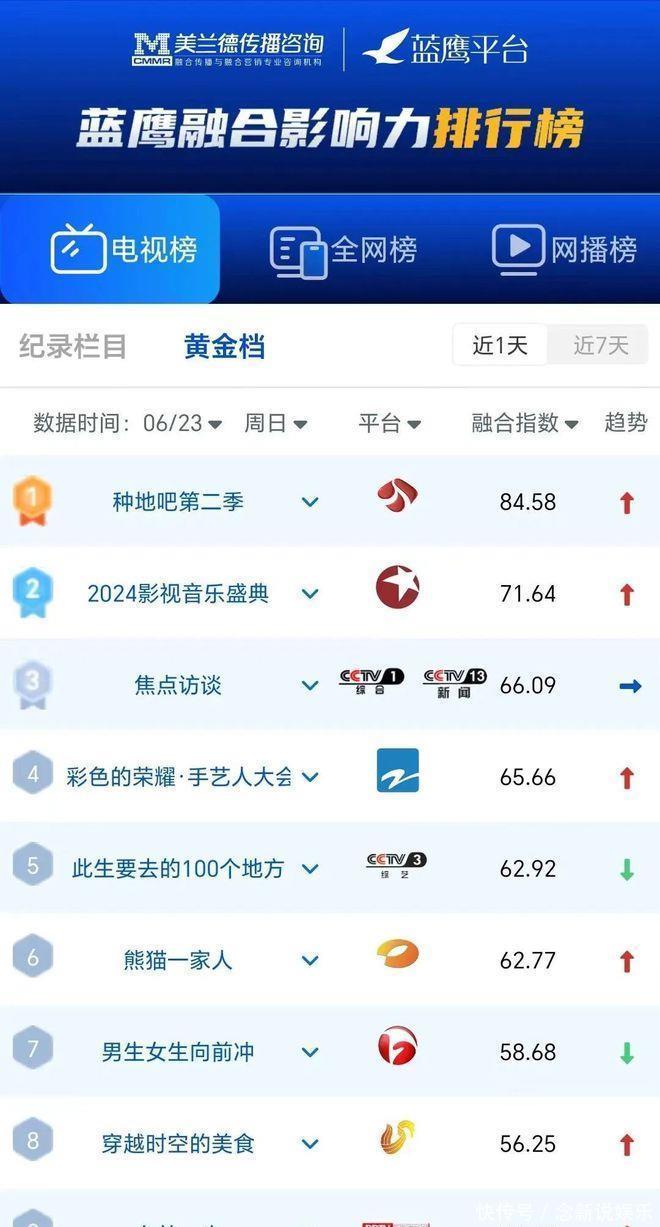Viewport: 660px width, 1227px height.
Task: Open the 平台 filter dropdown
Action: pos(389,423)
